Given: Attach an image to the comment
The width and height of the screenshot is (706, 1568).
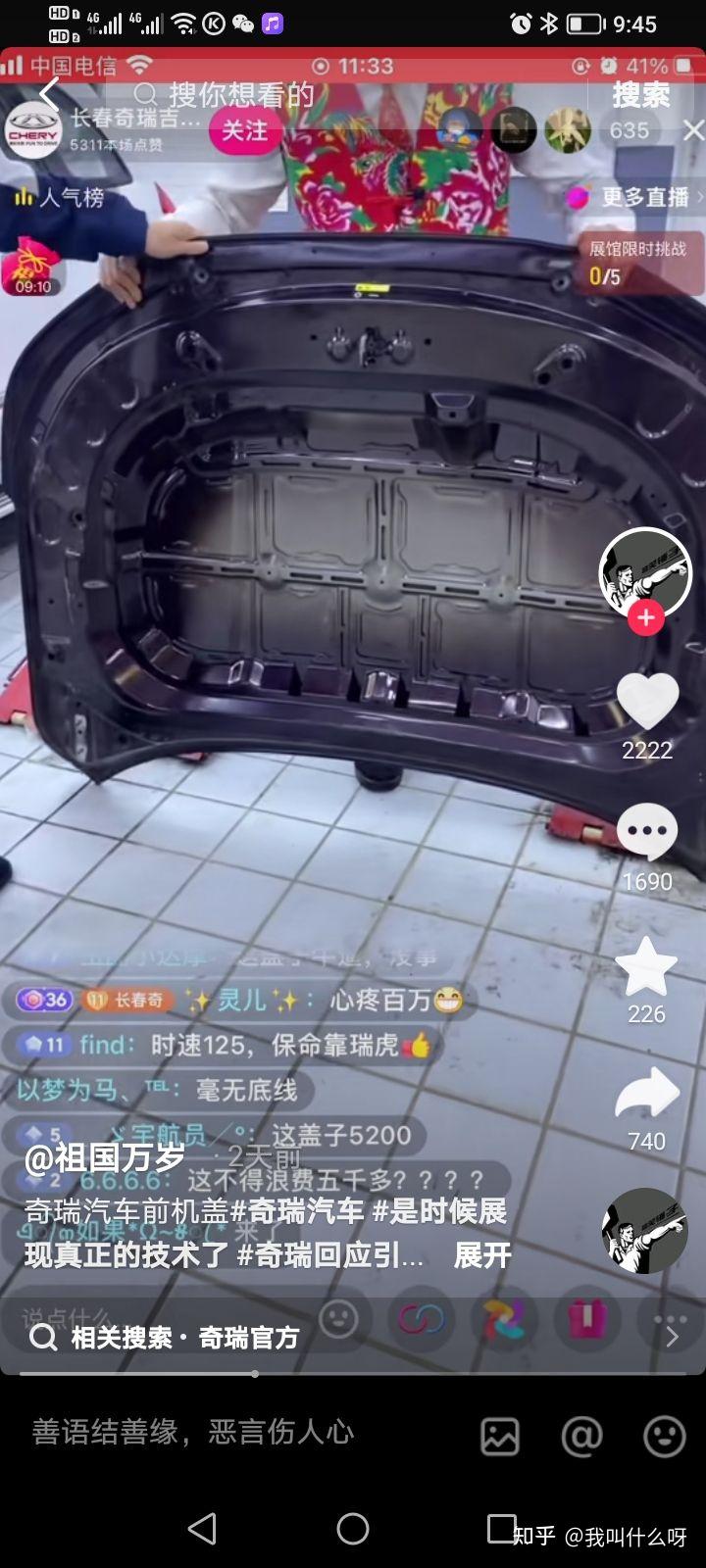Looking at the screenshot, I should coord(500,1437).
